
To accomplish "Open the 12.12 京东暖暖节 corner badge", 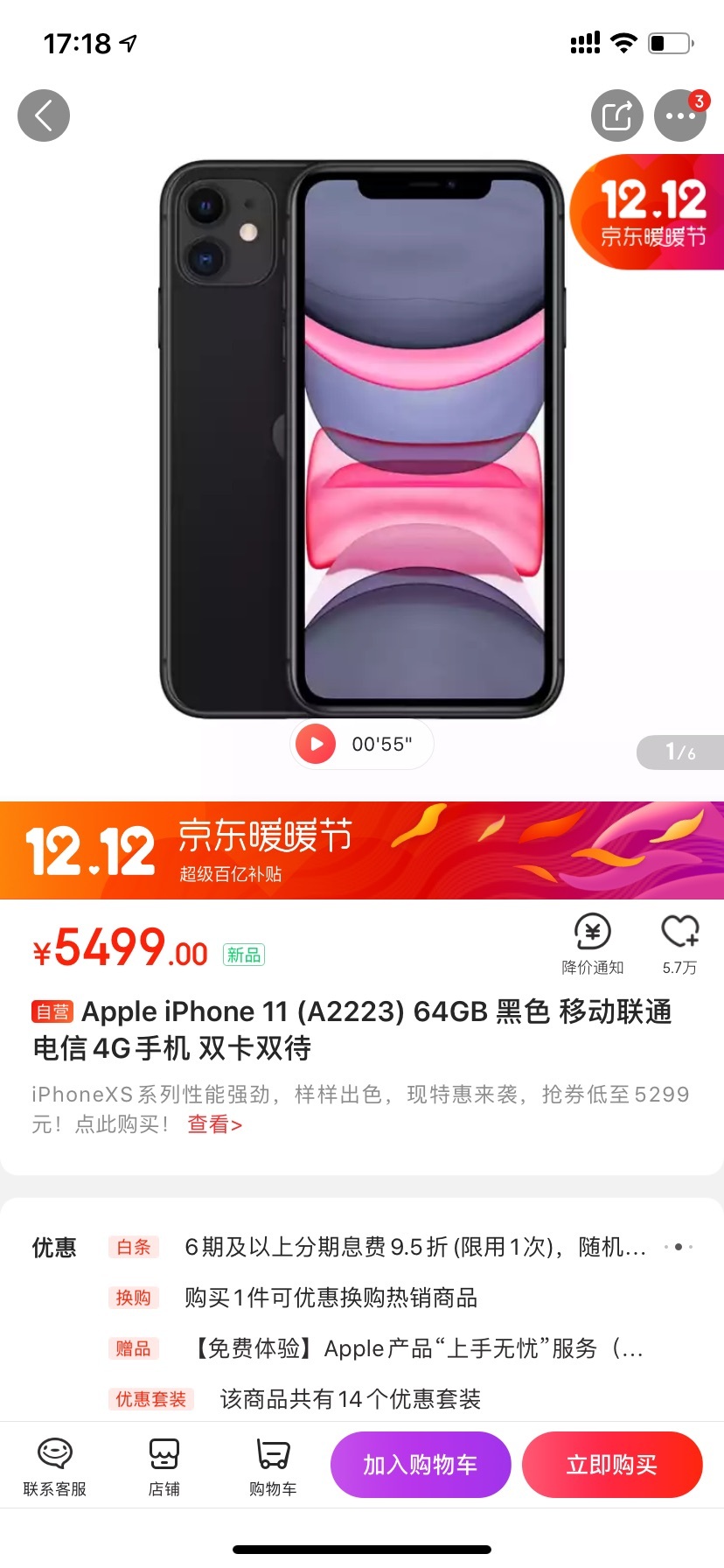I will click(649, 213).
